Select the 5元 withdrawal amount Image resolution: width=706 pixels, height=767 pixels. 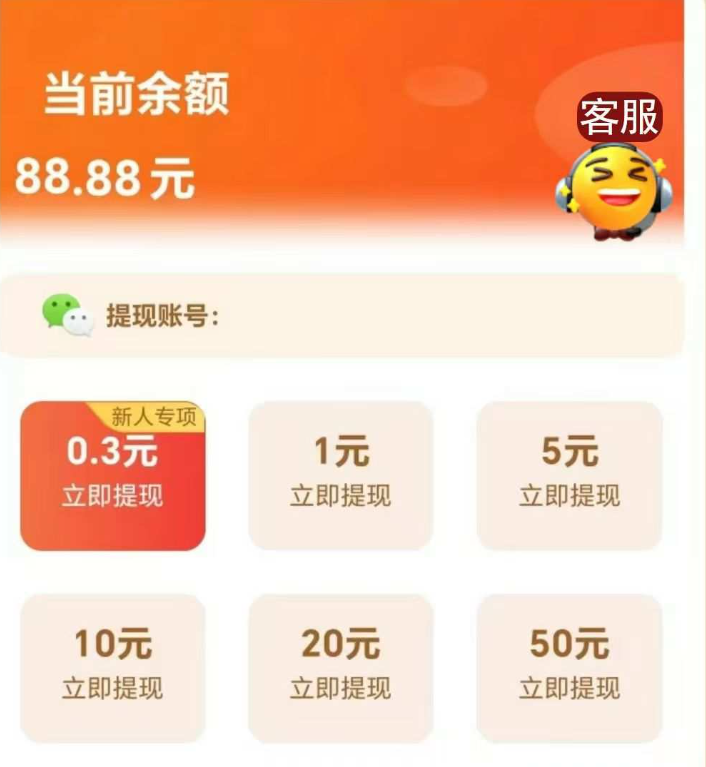coord(569,476)
